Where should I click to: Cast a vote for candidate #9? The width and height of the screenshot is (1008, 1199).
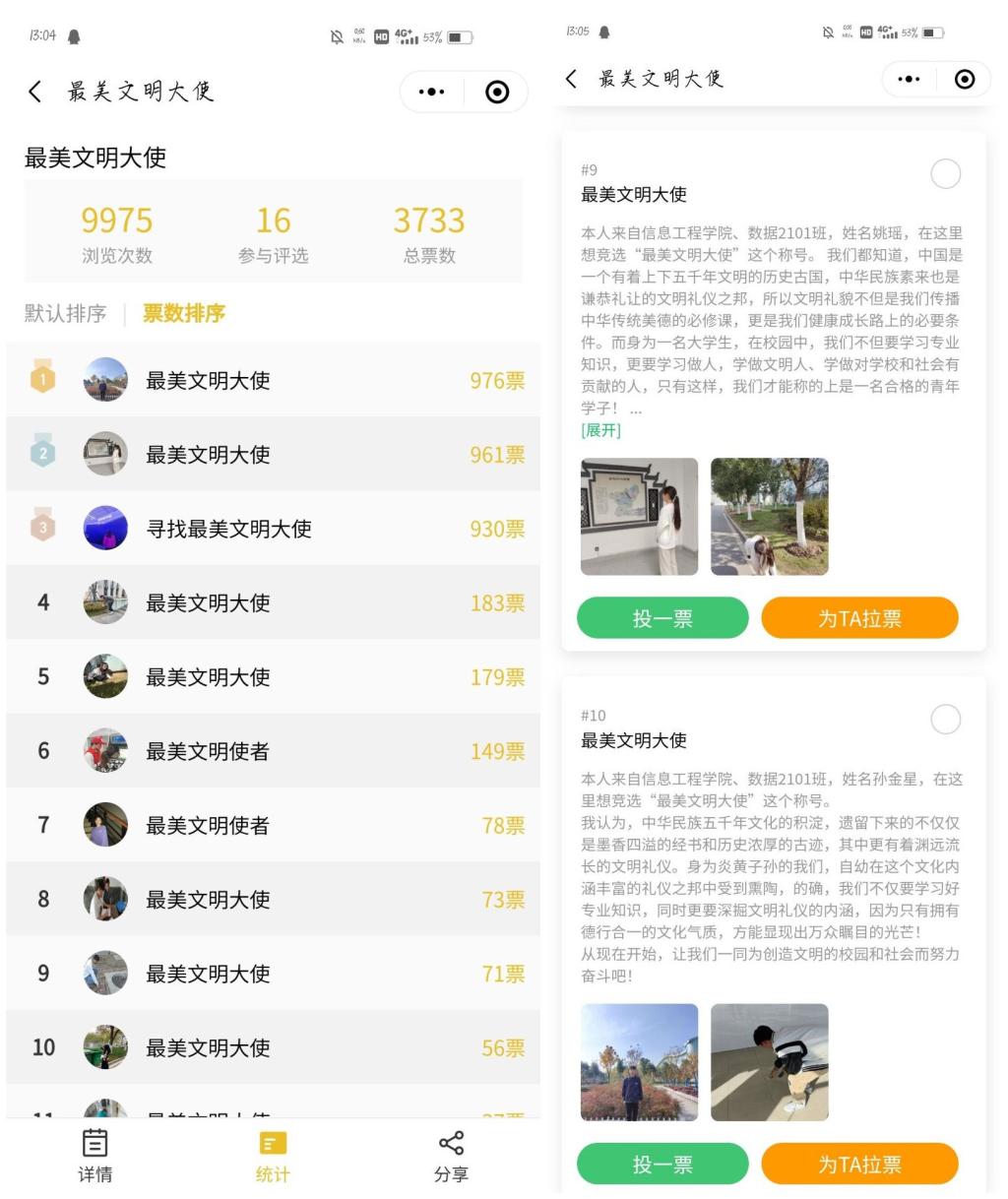click(x=662, y=618)
